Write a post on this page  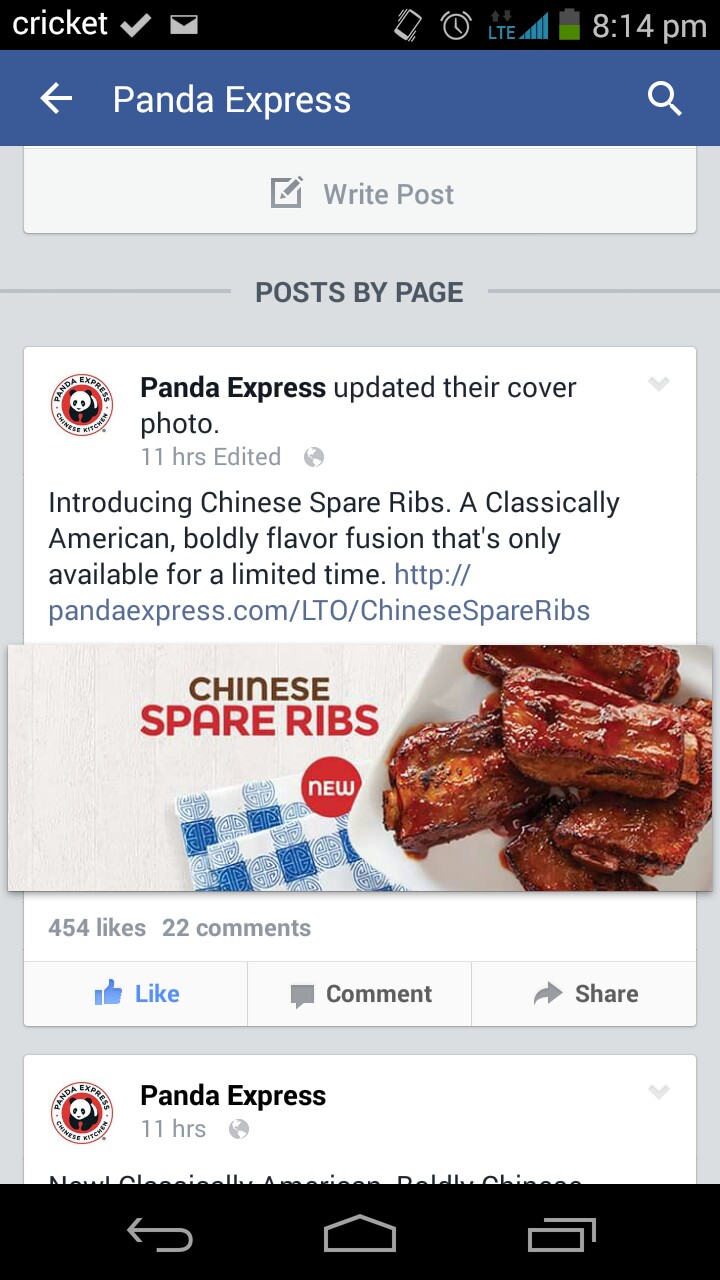click(x=360, y=194)
